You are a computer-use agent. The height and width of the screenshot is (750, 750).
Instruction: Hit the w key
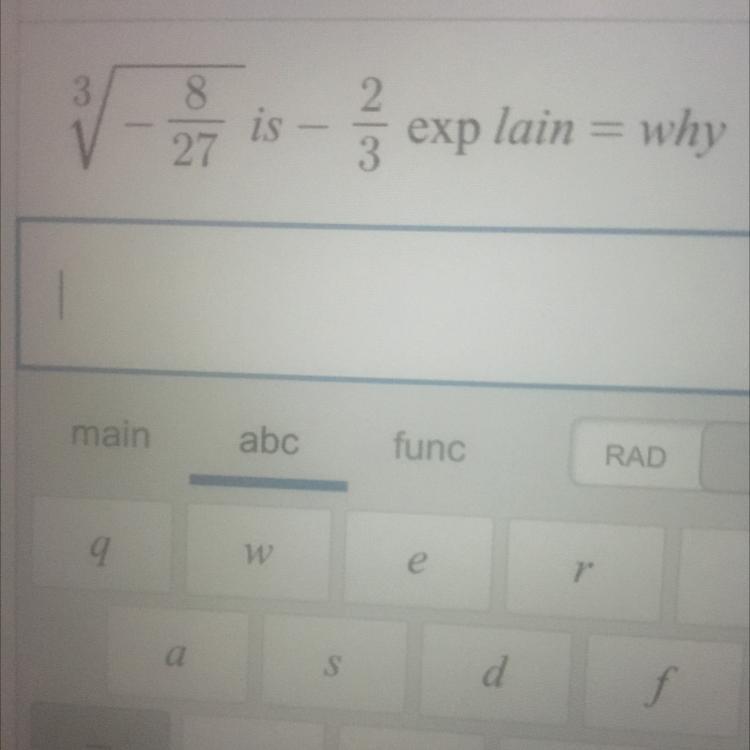click(x=258, y=552)
